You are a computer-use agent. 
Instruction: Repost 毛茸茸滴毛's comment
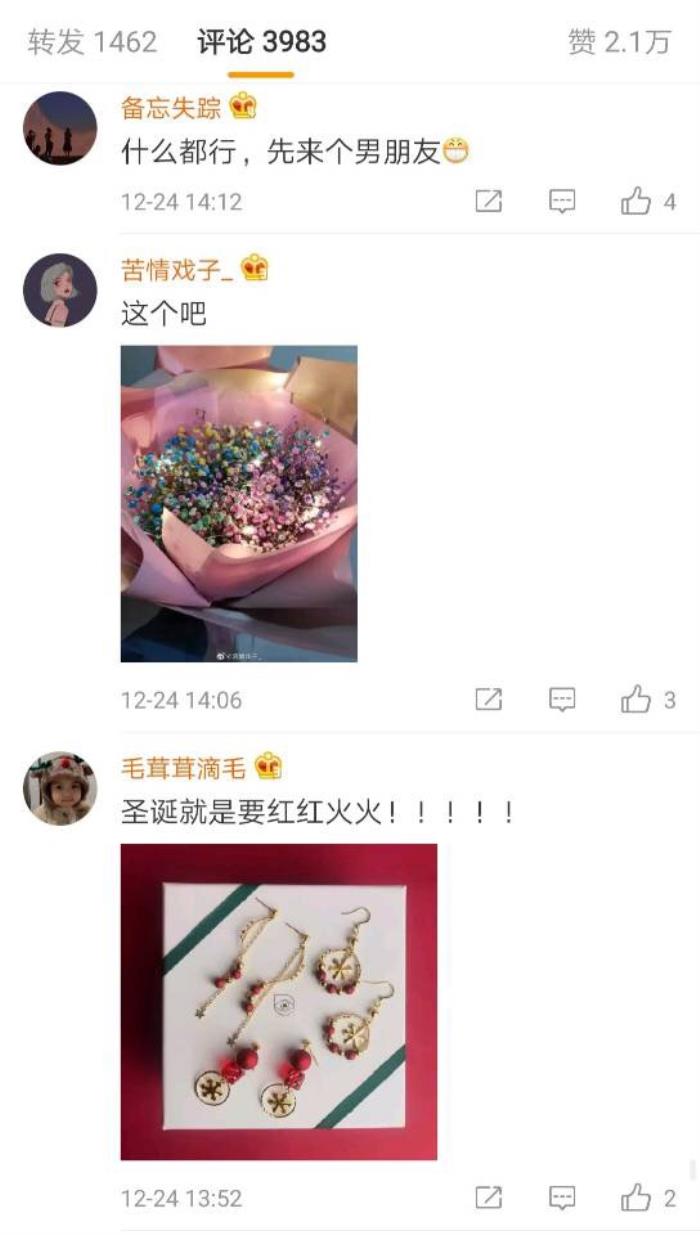pos(488,1197)
